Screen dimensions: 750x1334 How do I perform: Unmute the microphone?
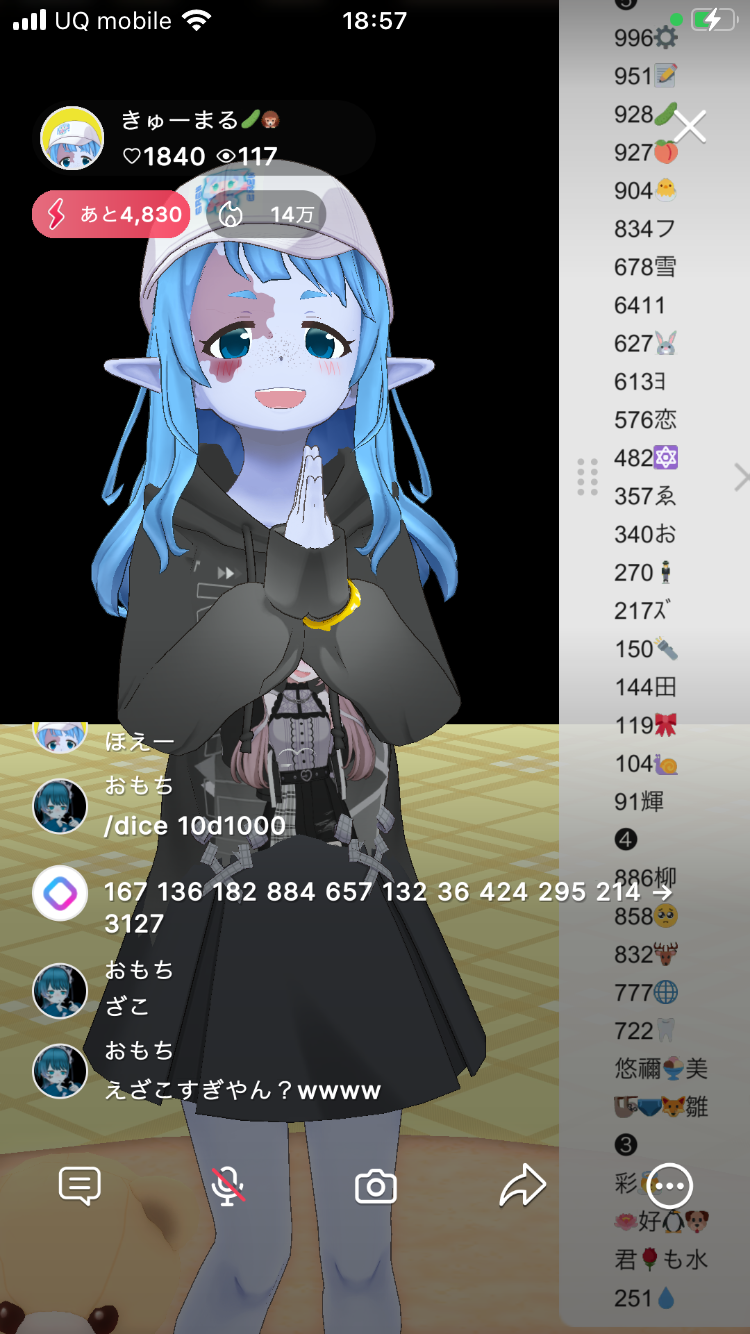click(x=228, y=1186)
